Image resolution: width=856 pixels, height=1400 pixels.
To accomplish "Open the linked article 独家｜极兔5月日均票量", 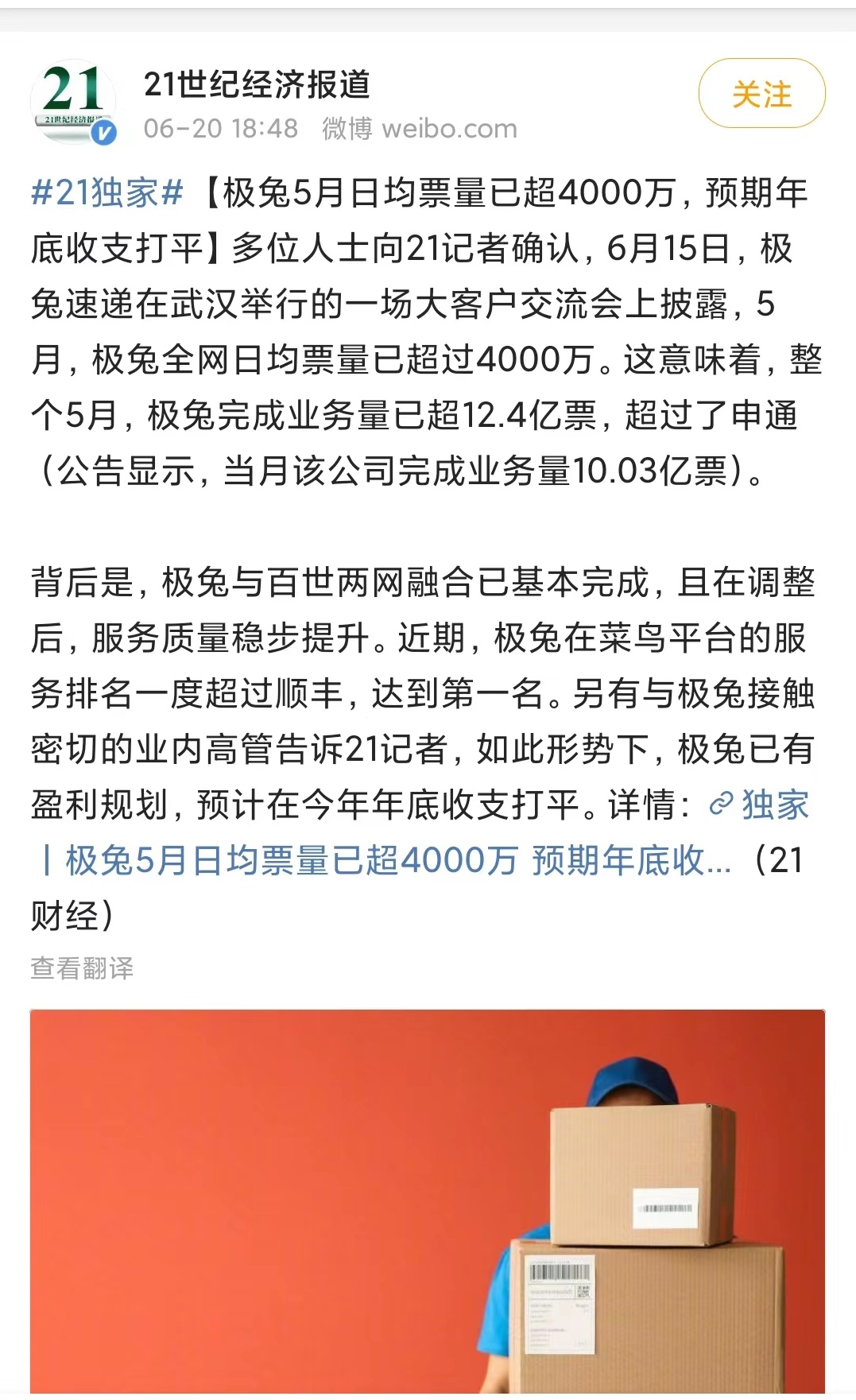I will [x=397, y=860].
